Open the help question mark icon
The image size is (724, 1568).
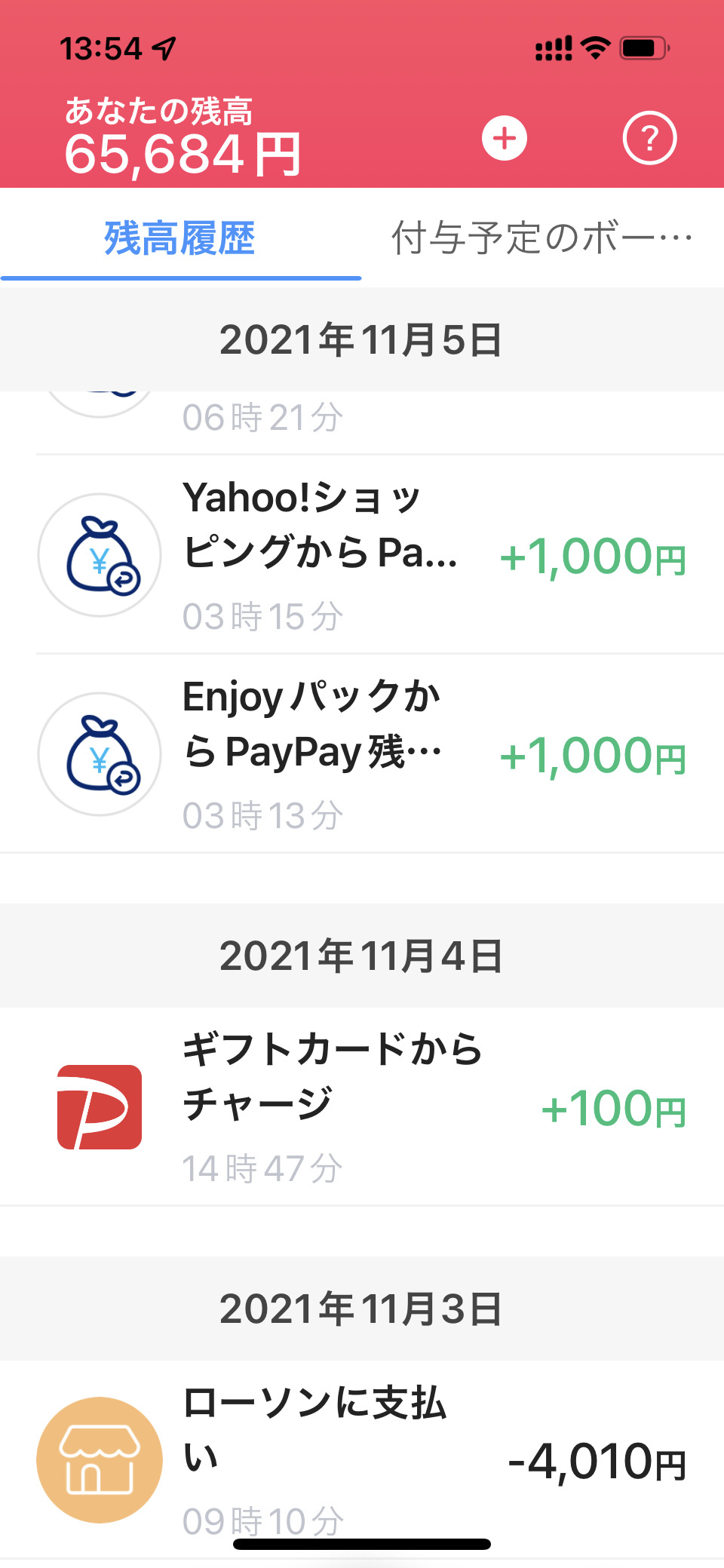(649, 138)
